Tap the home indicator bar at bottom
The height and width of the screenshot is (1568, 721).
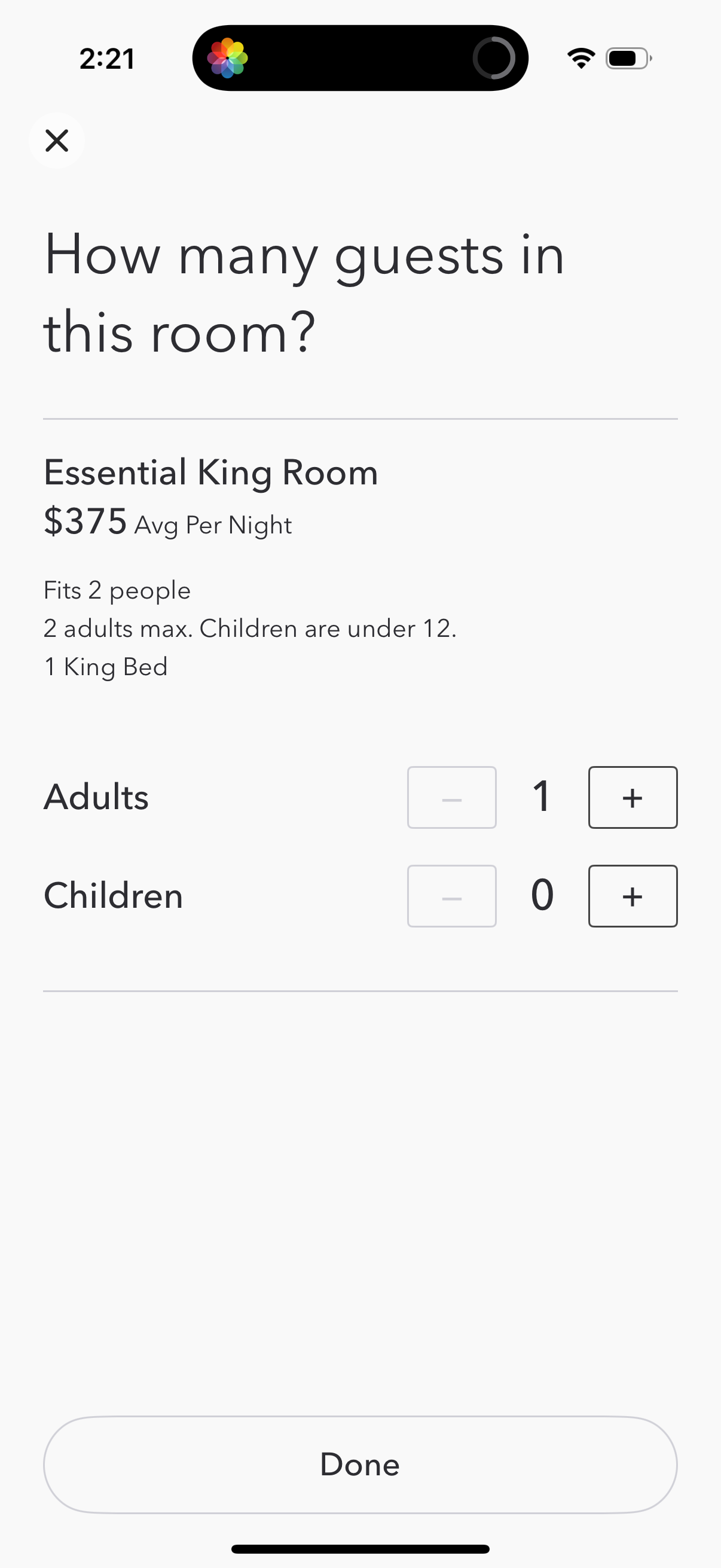pos(360,1549)
